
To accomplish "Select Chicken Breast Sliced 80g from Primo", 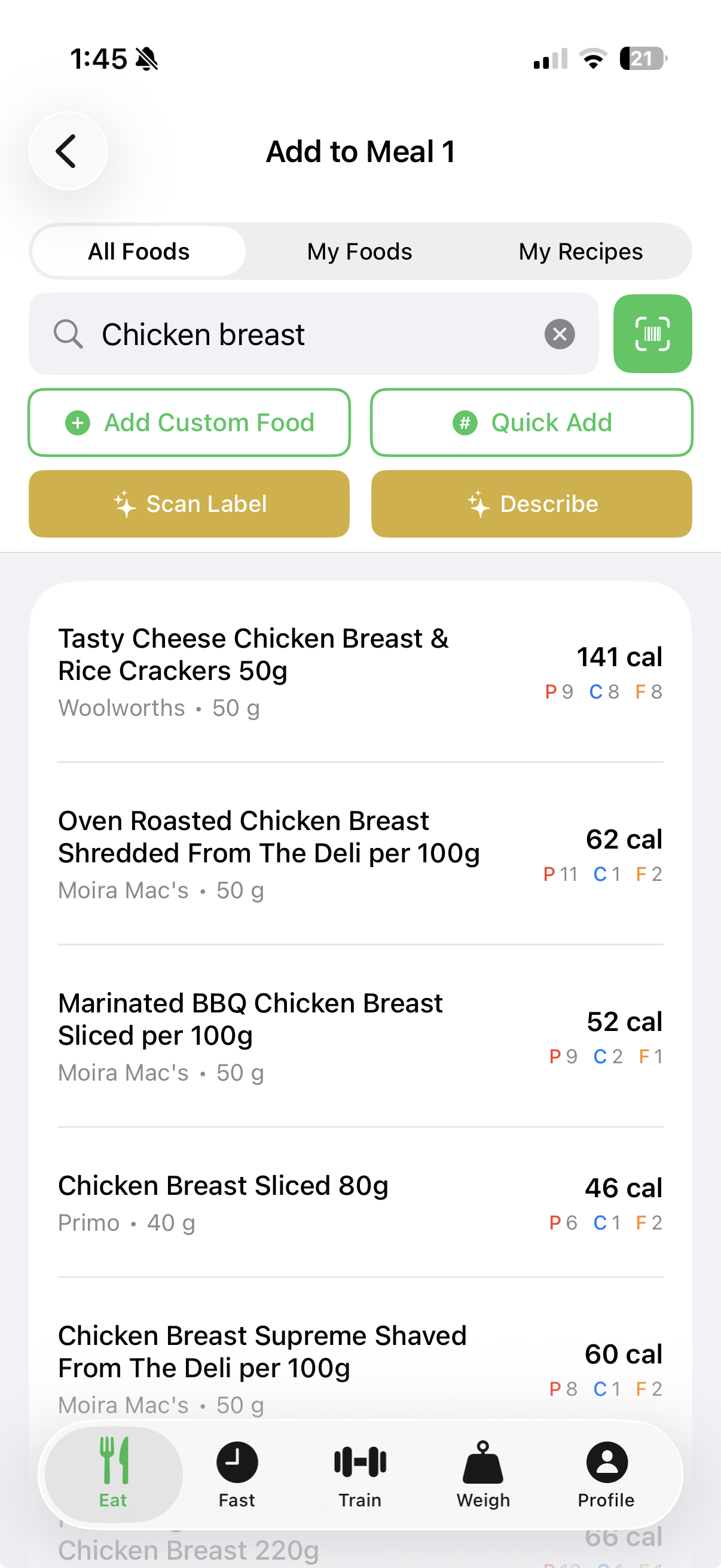I will [360, 1199].
